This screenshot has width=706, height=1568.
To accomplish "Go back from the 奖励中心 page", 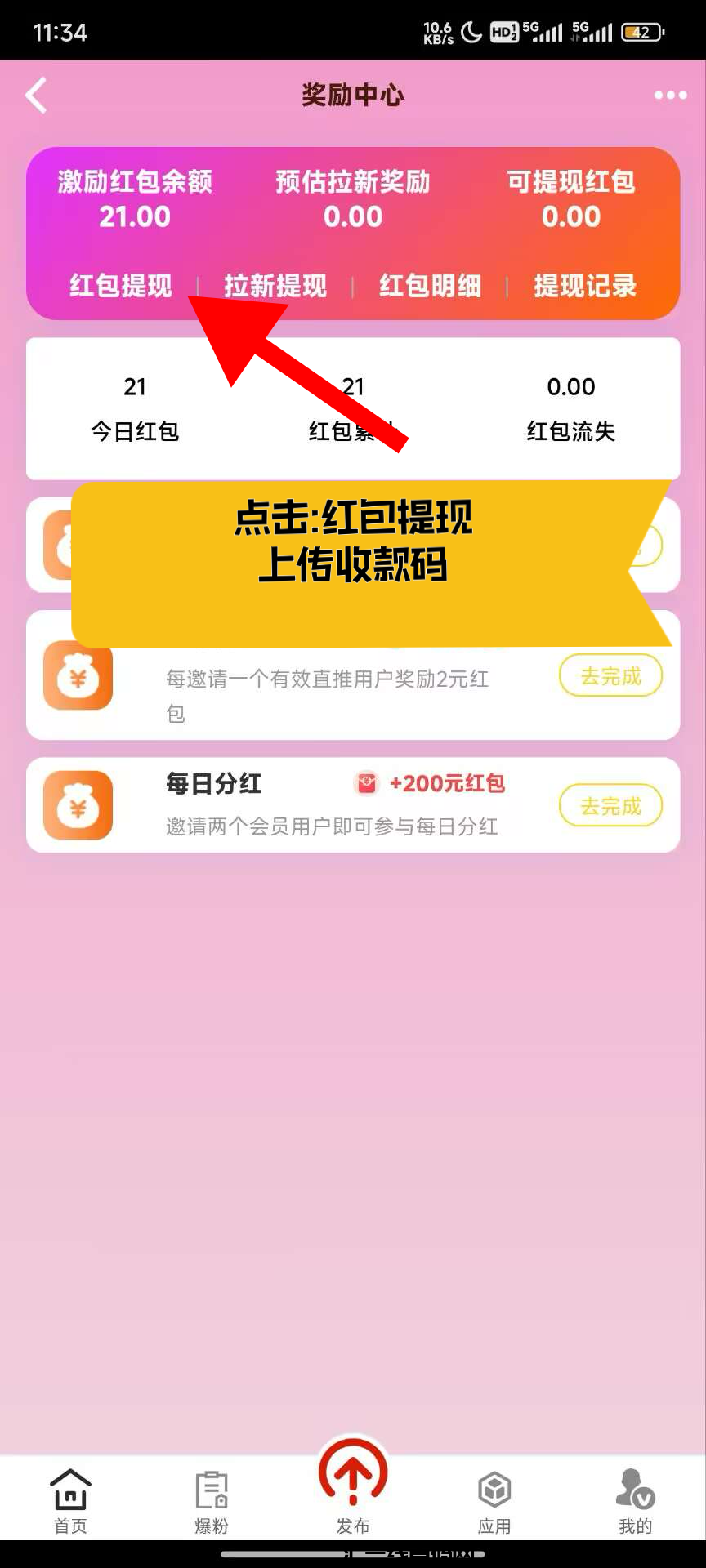I will pos(37,96).
